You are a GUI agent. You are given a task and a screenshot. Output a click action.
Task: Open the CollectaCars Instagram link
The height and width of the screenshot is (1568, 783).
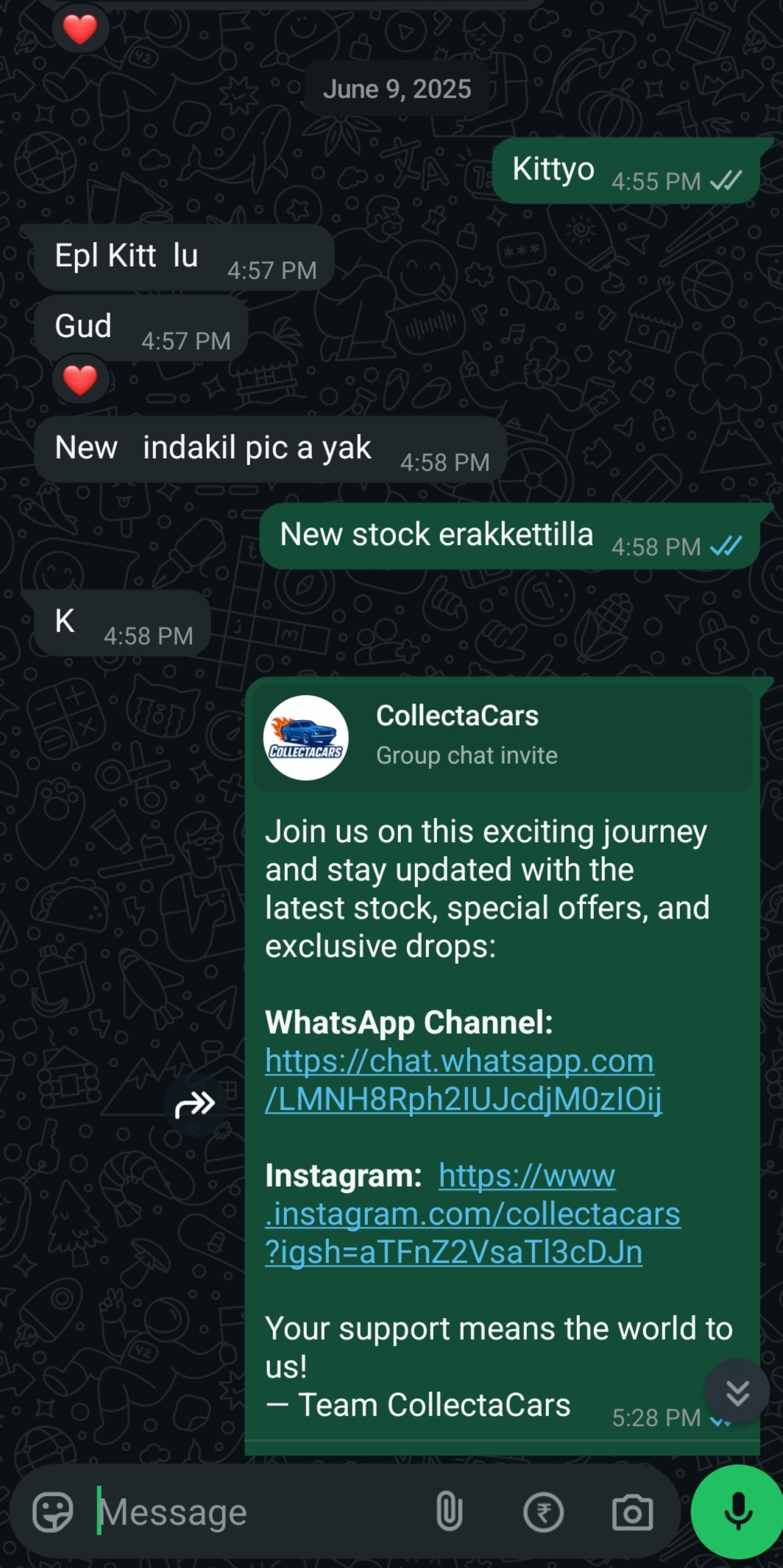point(472,1214)
